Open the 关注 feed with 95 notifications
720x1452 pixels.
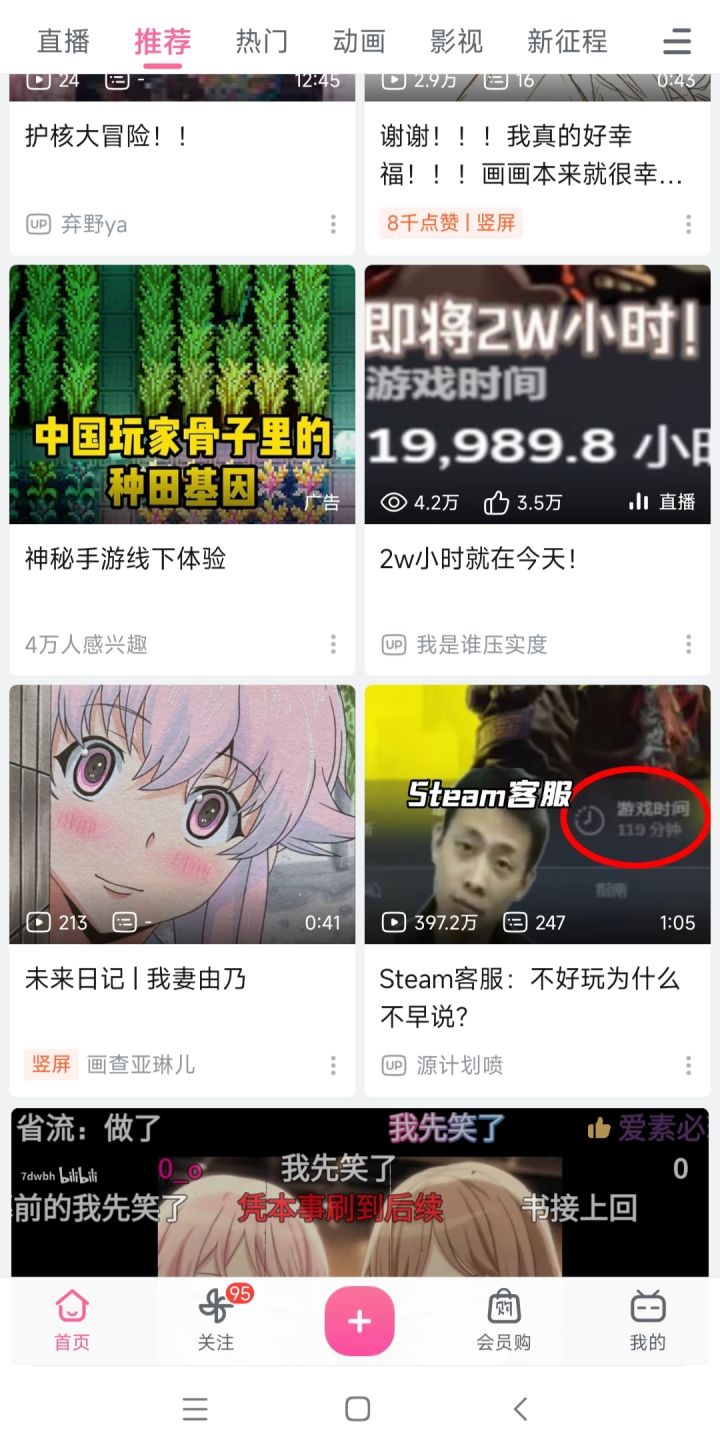pyautogui.click(x=216, y=1322)
